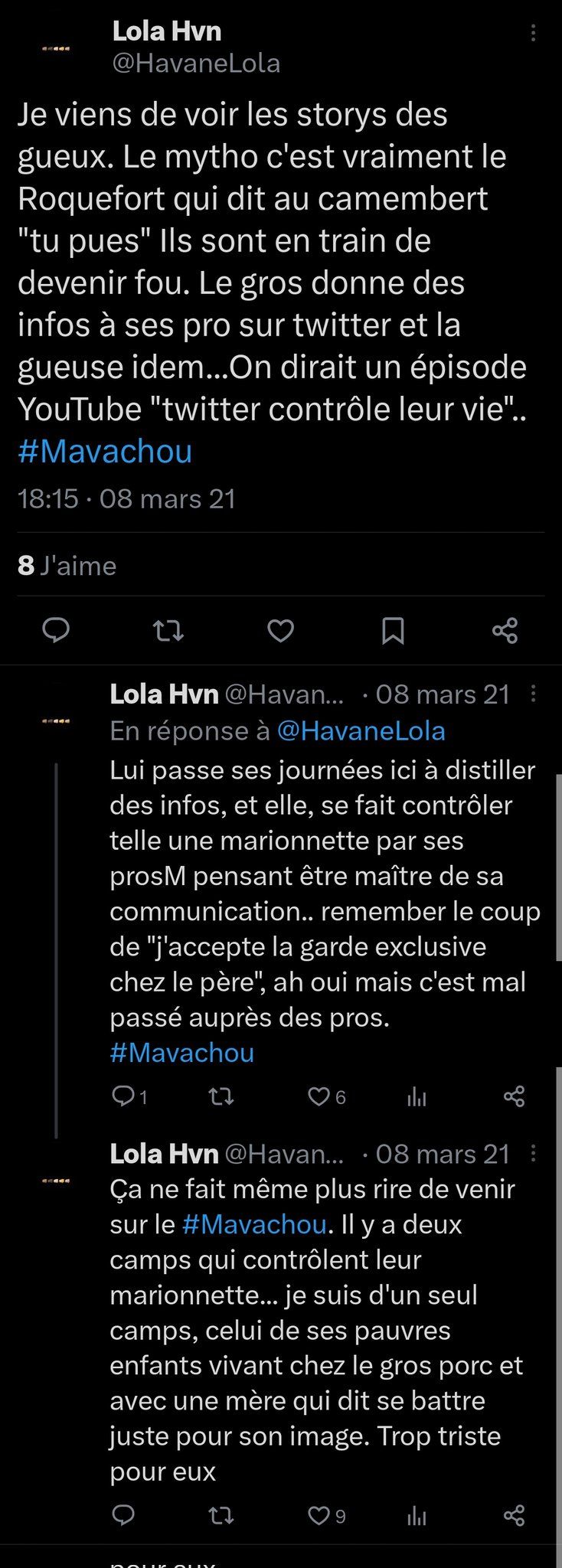
Task: Share the main tweet
Action: tap(505, 631)
